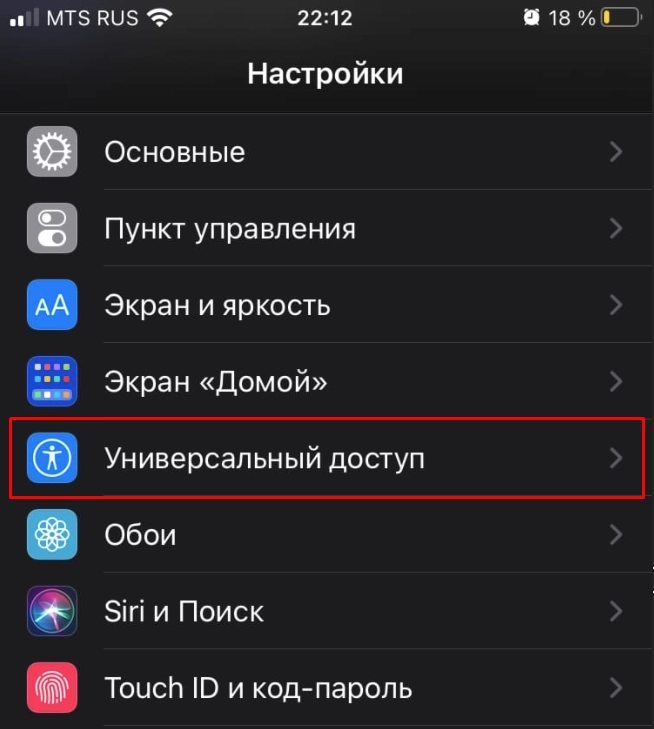Open Siri и Поиск settings
The height and width of the screenshot is (729, 654).
point(327,611)
